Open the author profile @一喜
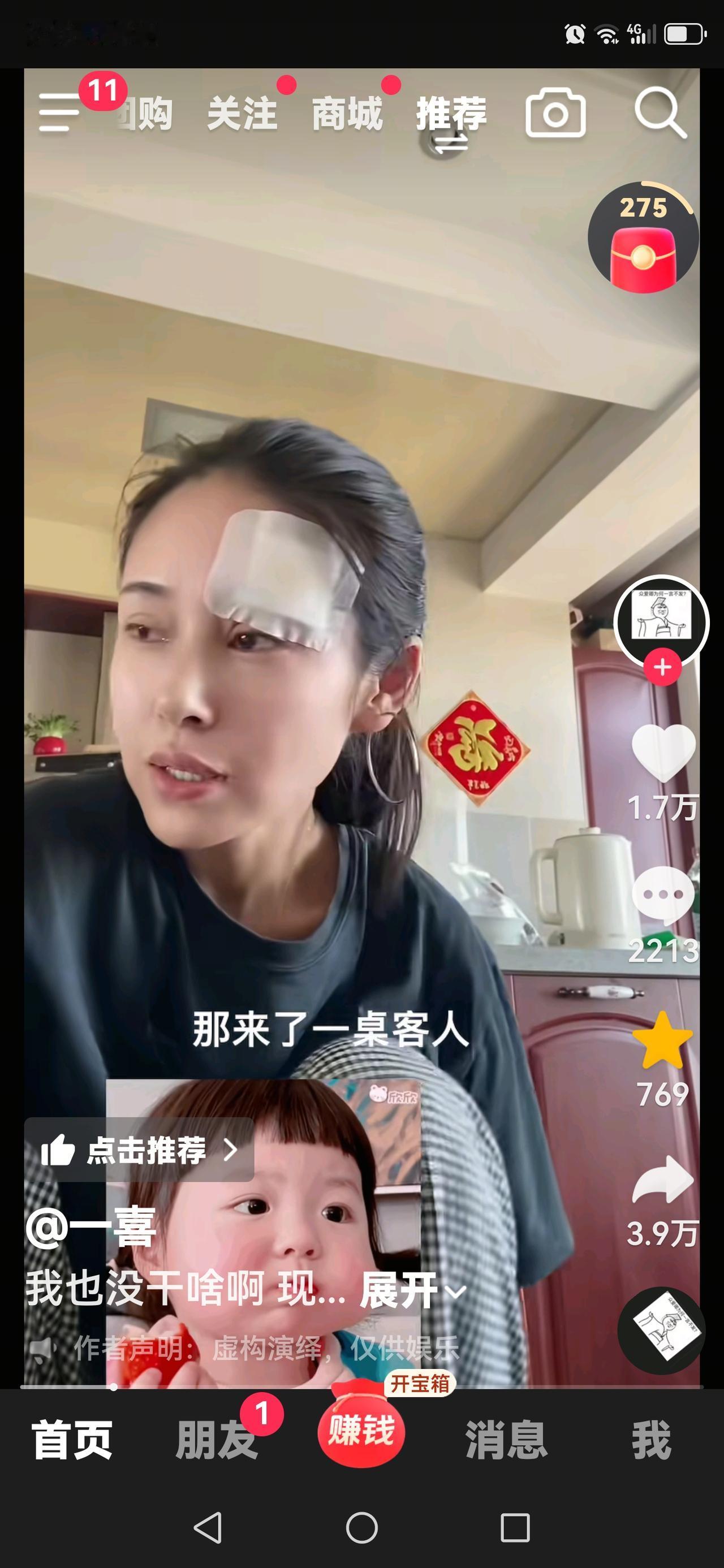The width and height of the screenshot is (724, 1568). click(91, 1228)
